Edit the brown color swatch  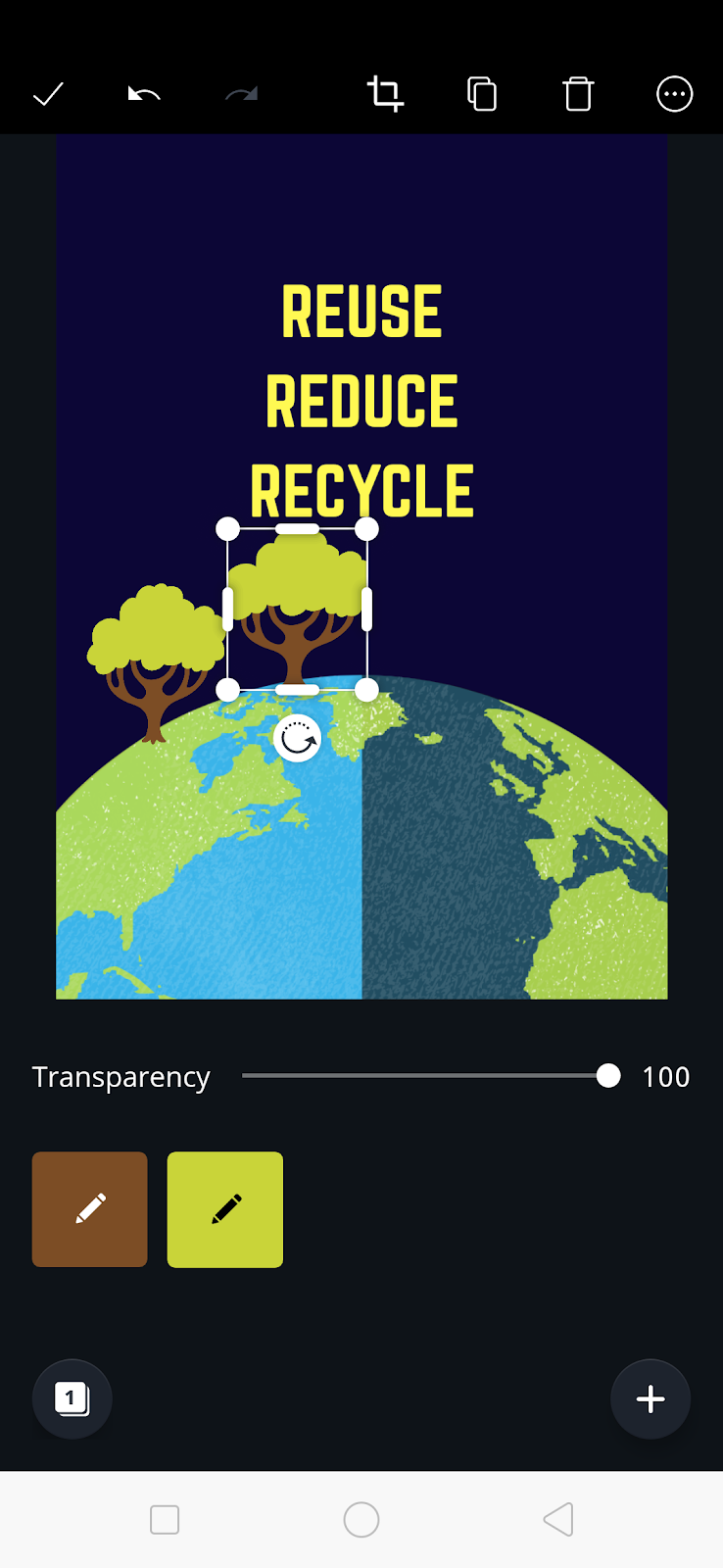90,1209
